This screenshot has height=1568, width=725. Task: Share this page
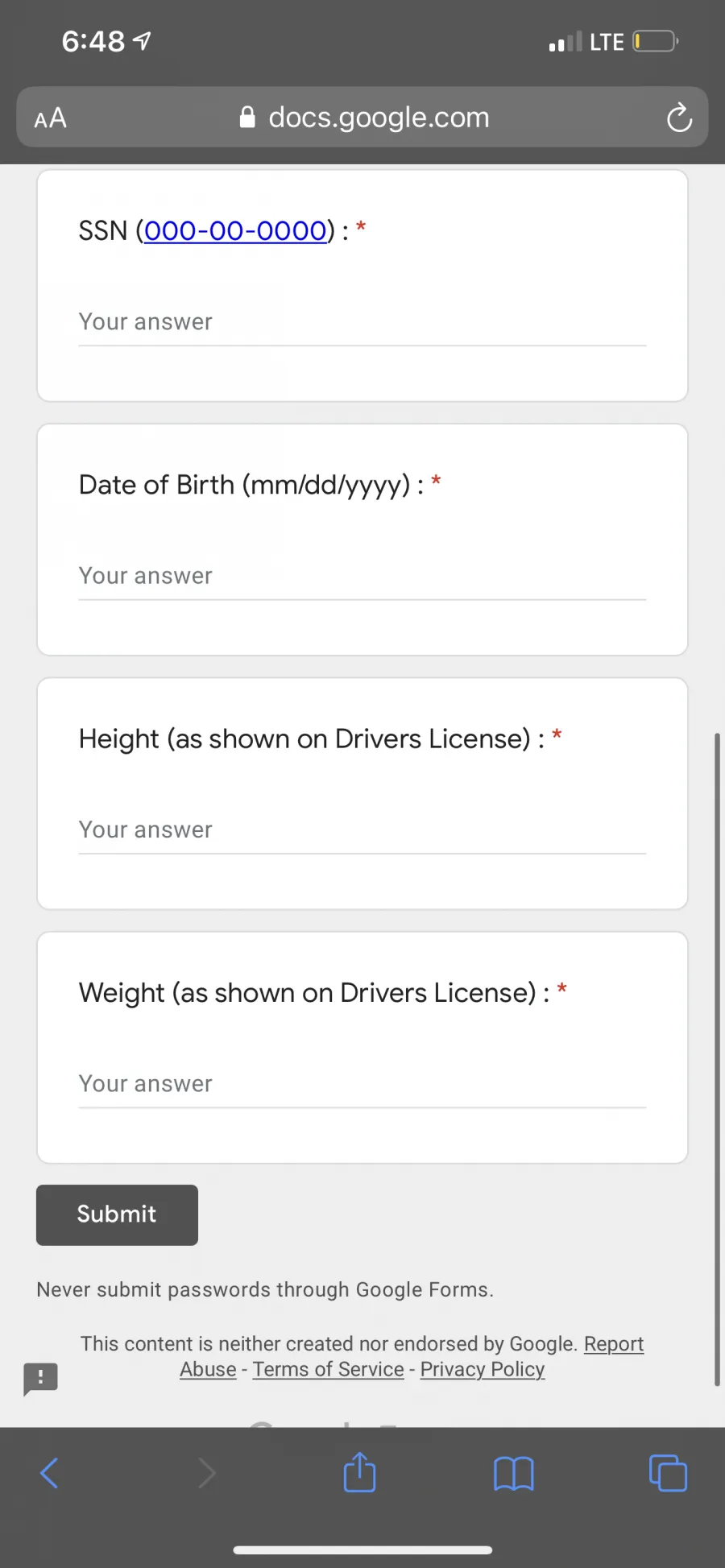tap(359, 1472)
